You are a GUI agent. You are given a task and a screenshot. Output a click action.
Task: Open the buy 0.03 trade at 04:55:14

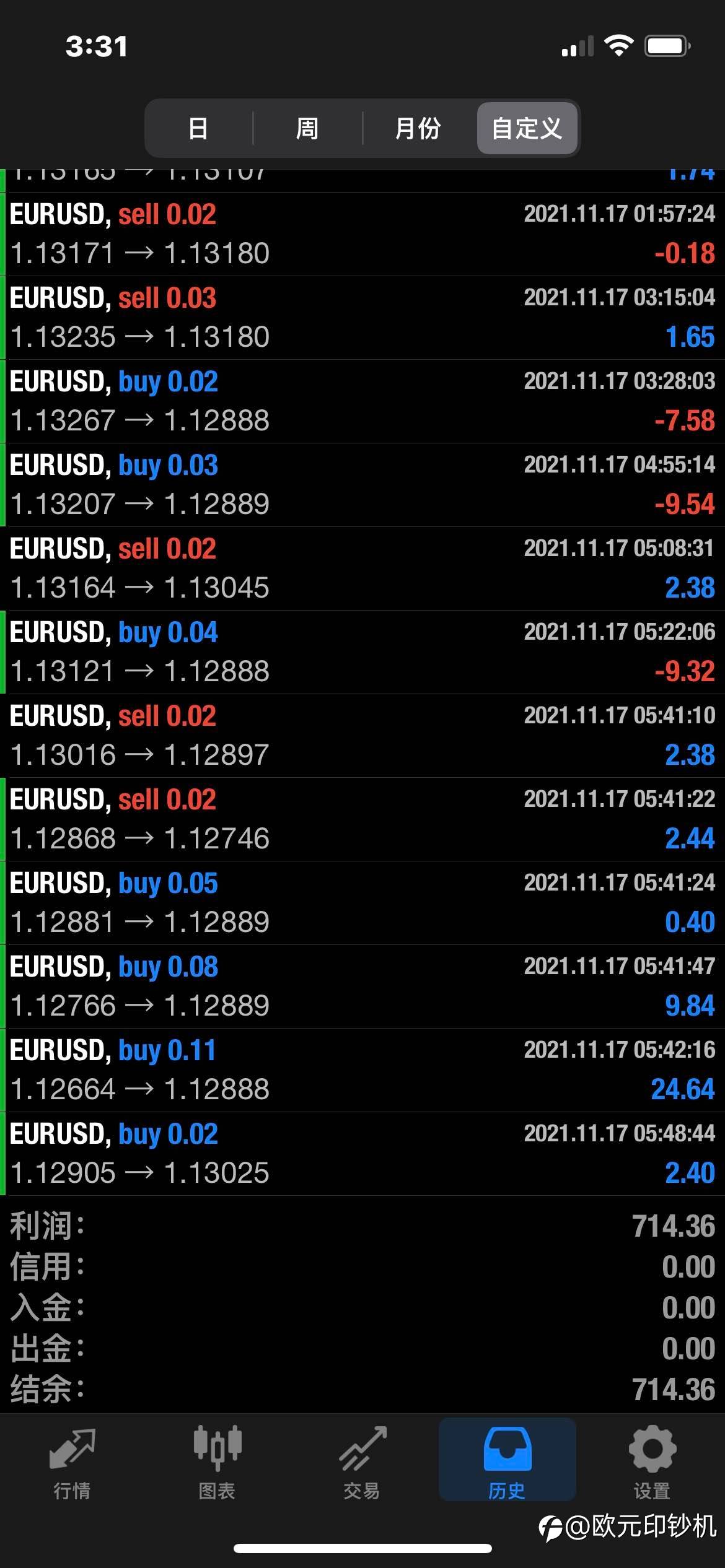pyautogui.click(x=362, y=485)
